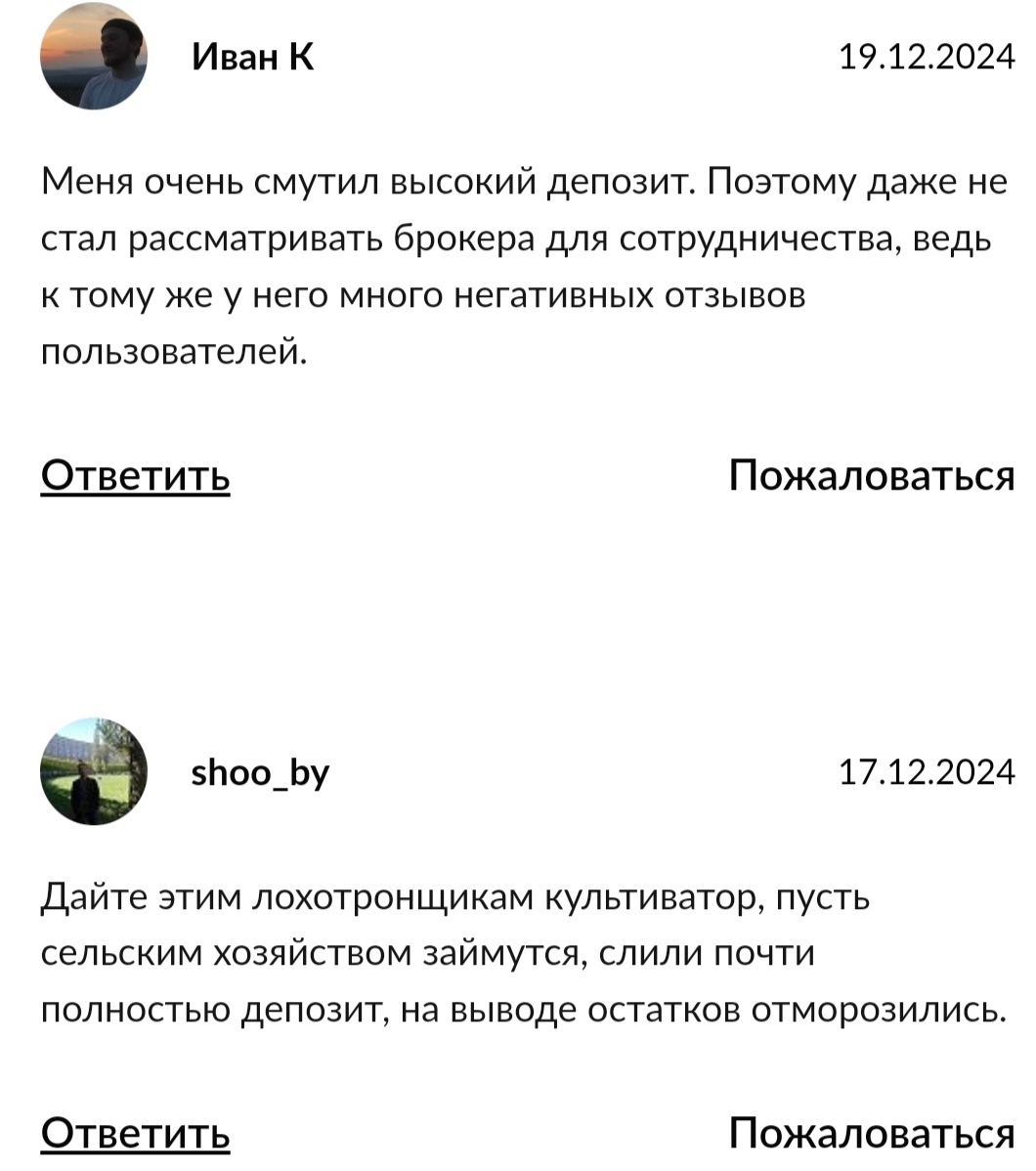Report Иван К's comment via Пожаловаться
The height and width of the screenshot is (1171, 1036).
pos(871,476)
